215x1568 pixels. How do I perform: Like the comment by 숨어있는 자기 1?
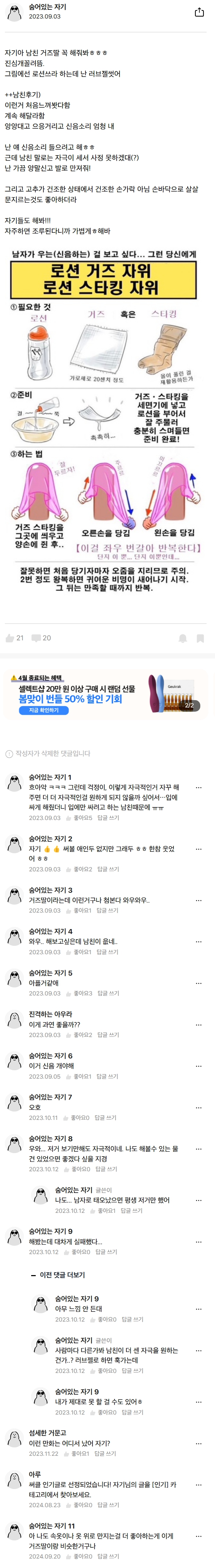[x=82, y=818]
